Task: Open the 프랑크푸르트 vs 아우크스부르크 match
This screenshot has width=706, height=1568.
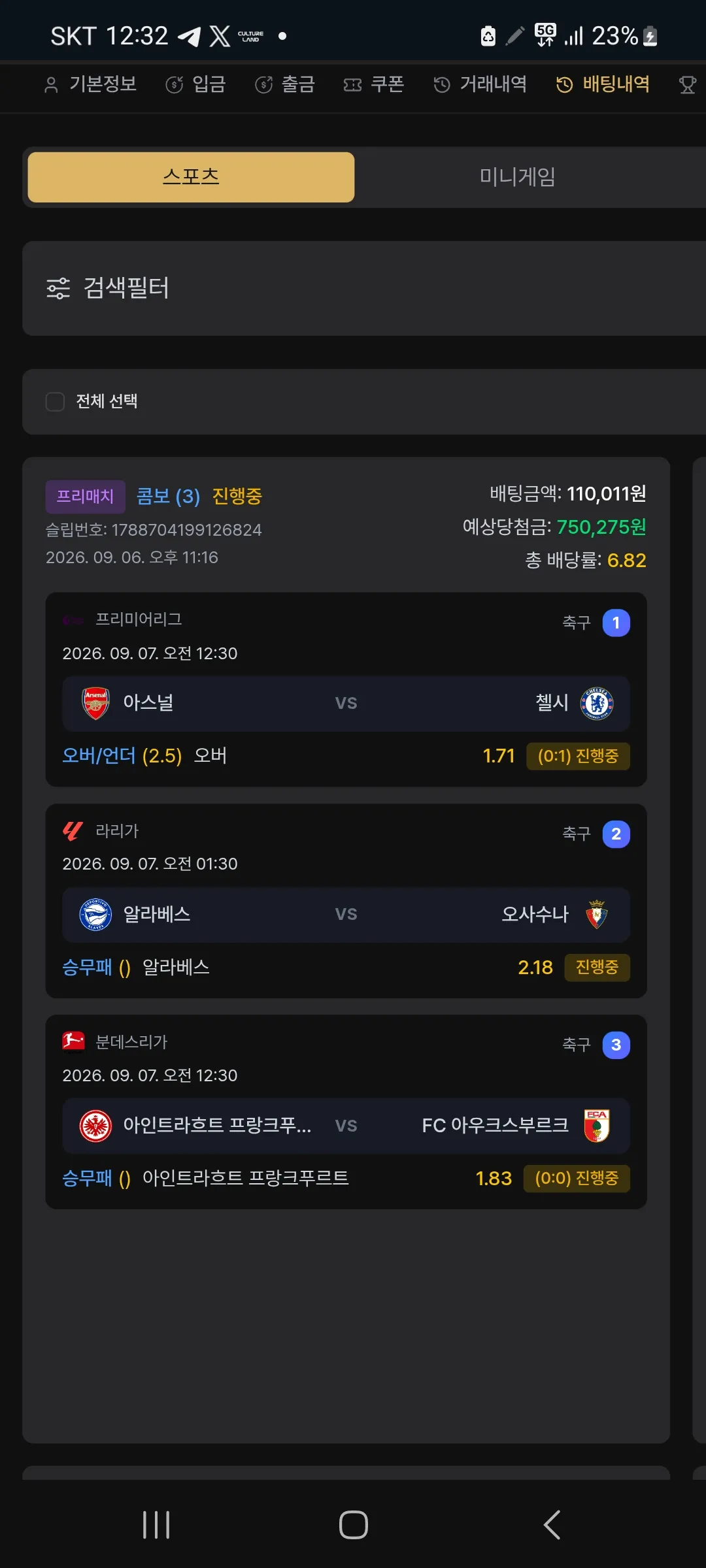Action: coord(346,1126)
